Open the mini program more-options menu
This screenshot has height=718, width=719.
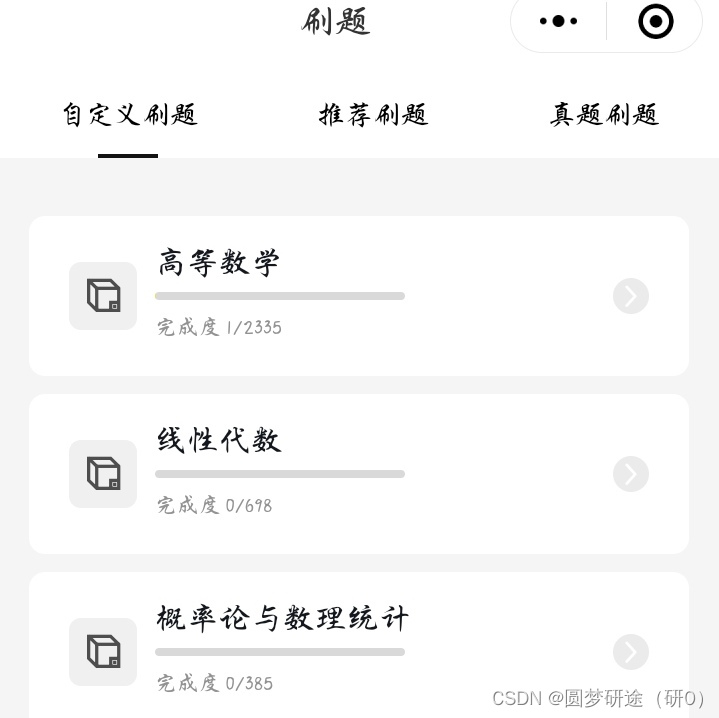coord(558,21)
